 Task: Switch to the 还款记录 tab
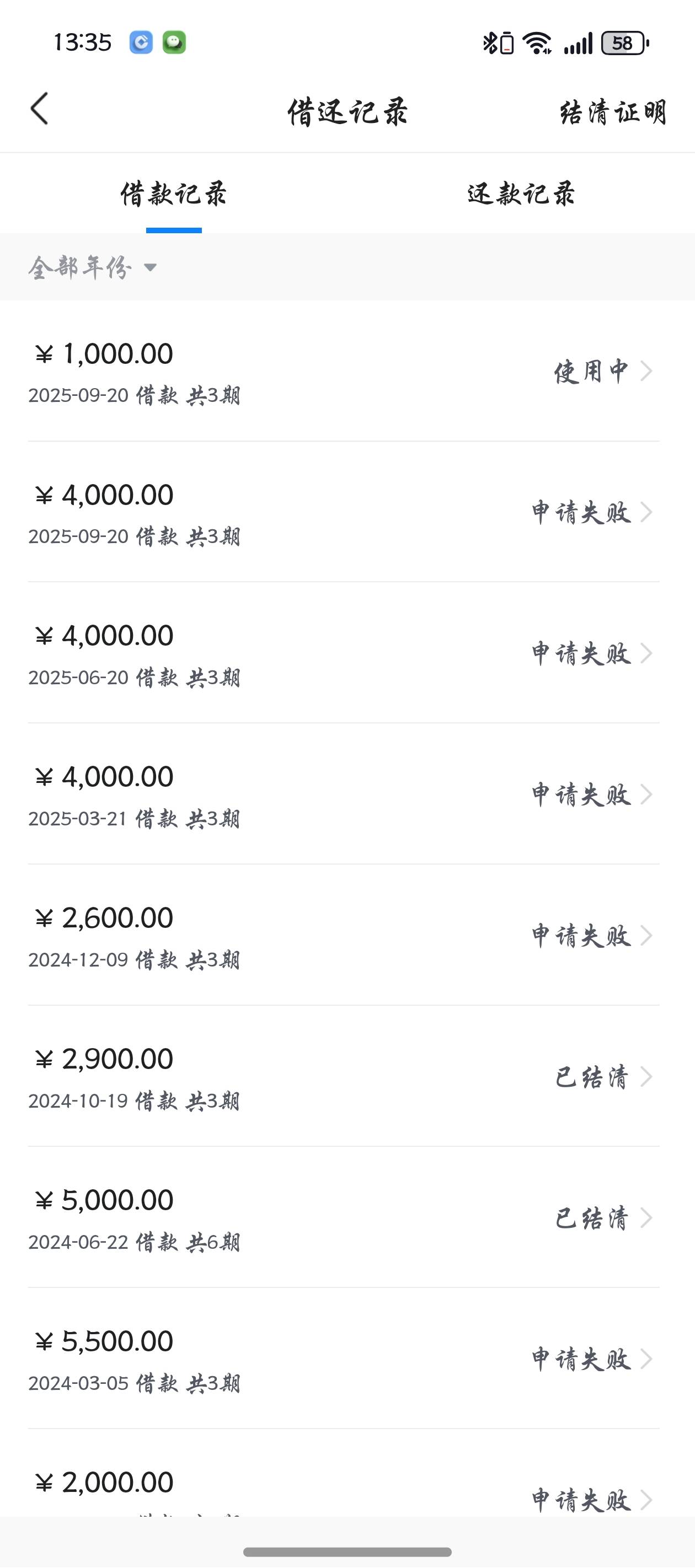(521, 194)
